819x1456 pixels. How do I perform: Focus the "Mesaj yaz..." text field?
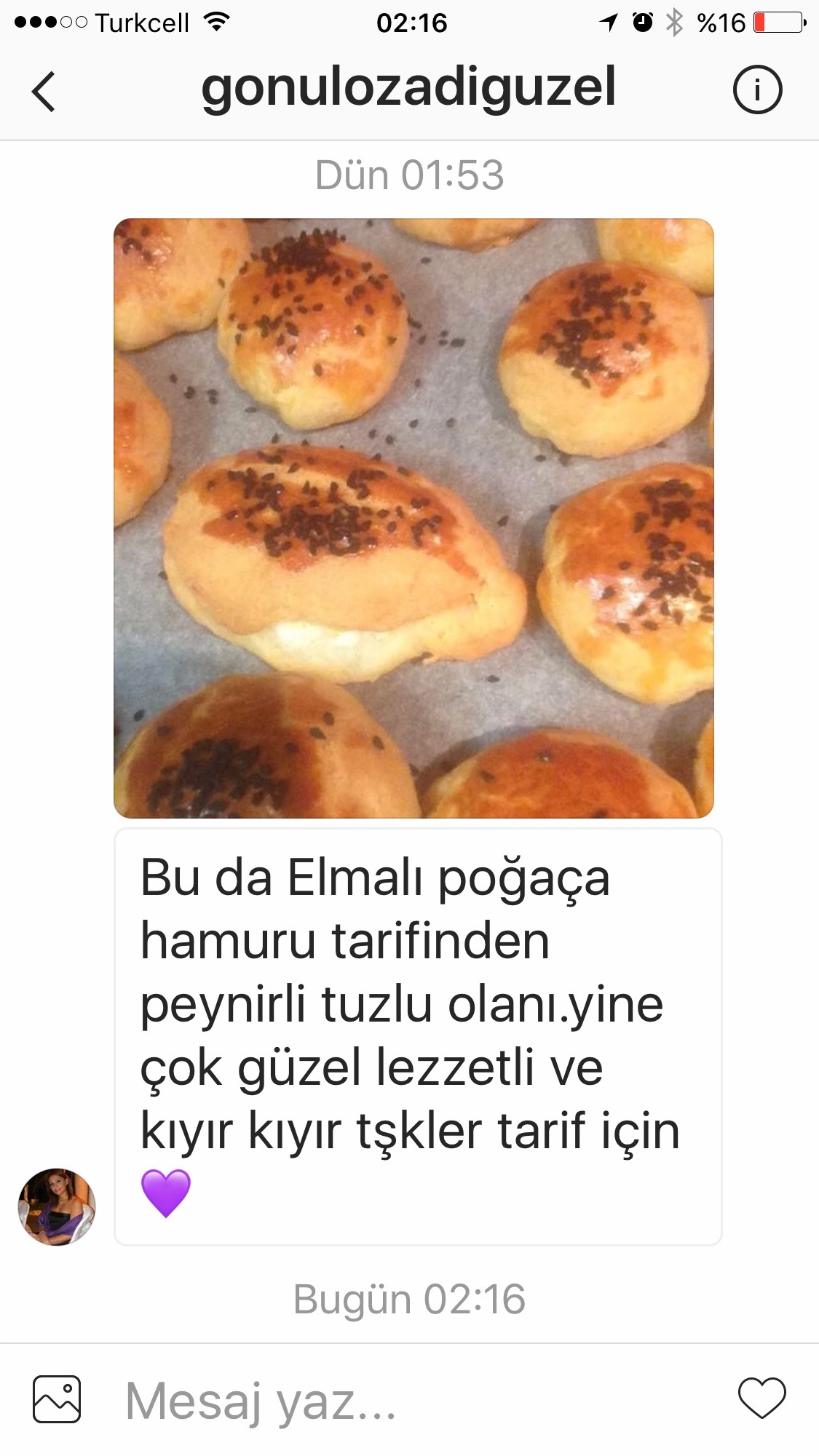click(415, 1400)
